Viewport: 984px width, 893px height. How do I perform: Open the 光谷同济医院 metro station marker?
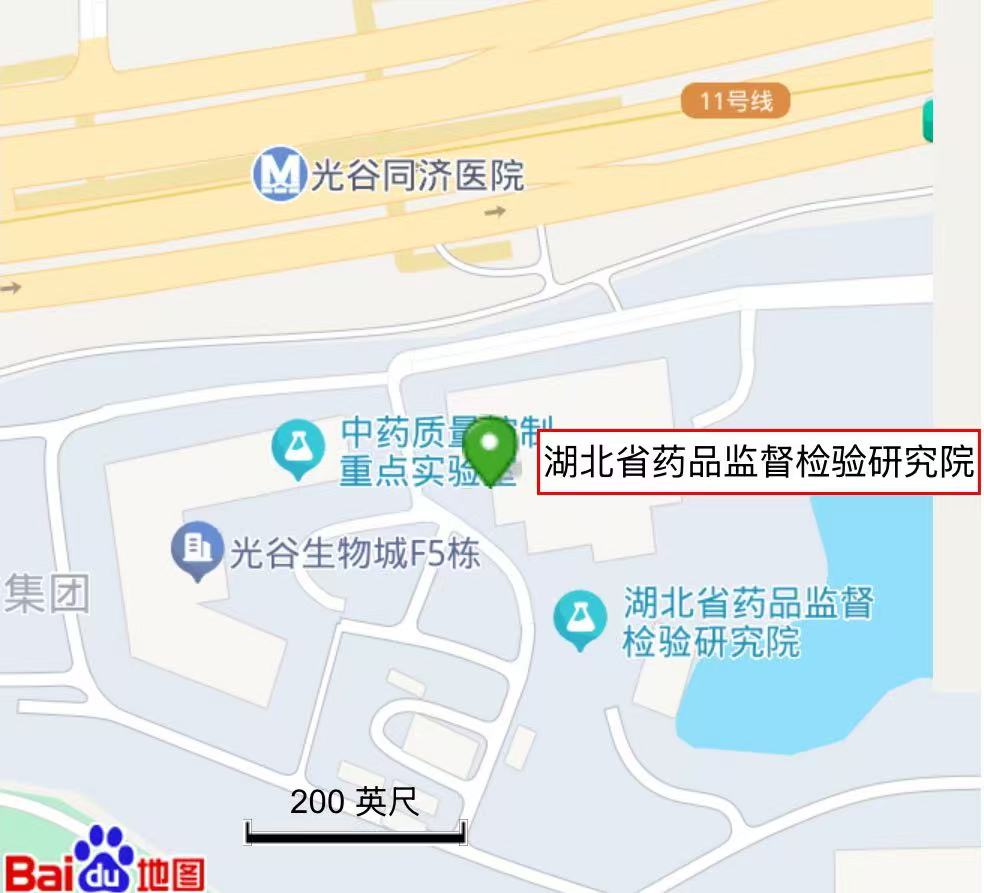(x=276, y=175)
